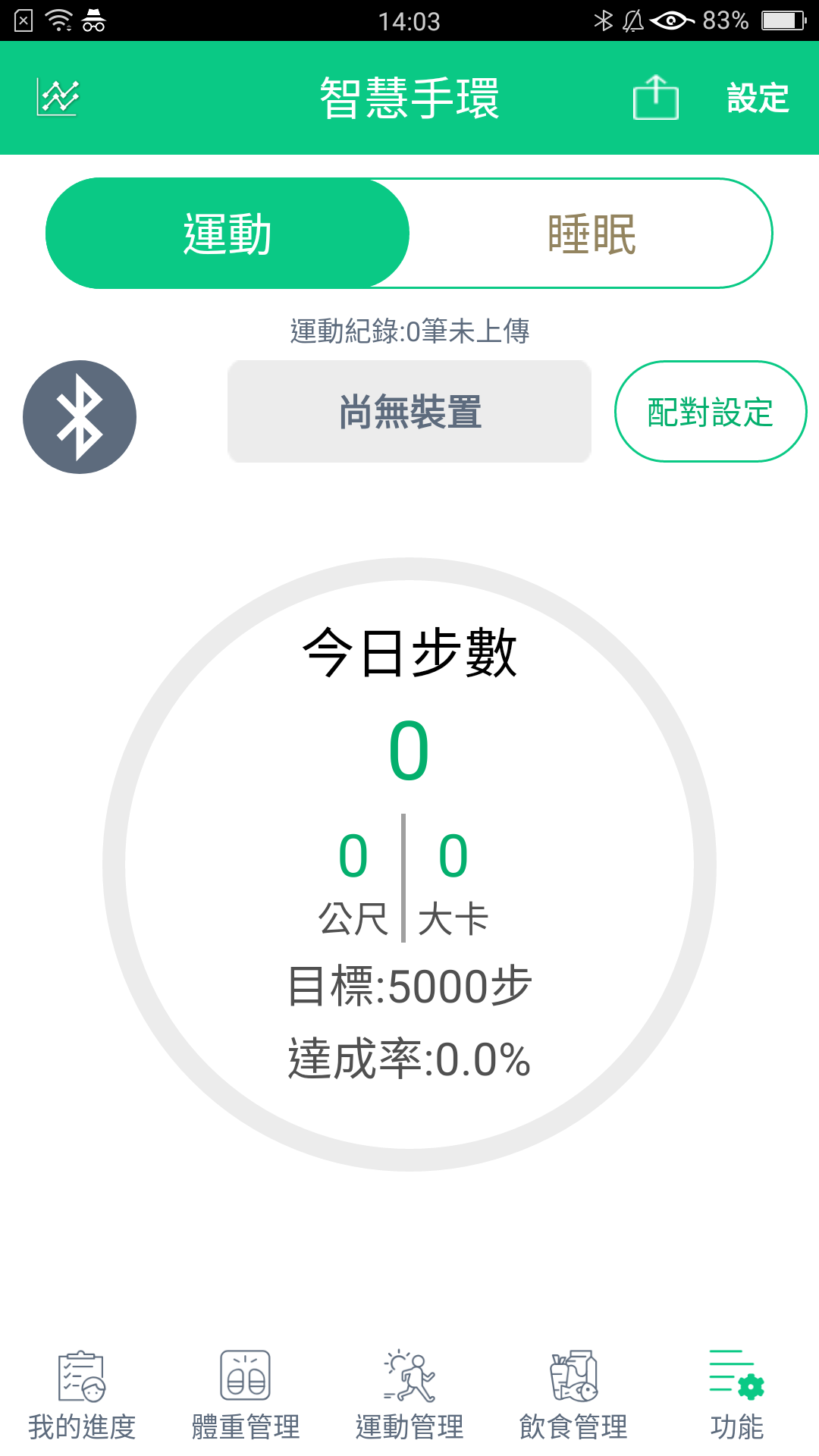
Task: Tap the Wi-Fi status icon
Action: [x=59, y=20]
